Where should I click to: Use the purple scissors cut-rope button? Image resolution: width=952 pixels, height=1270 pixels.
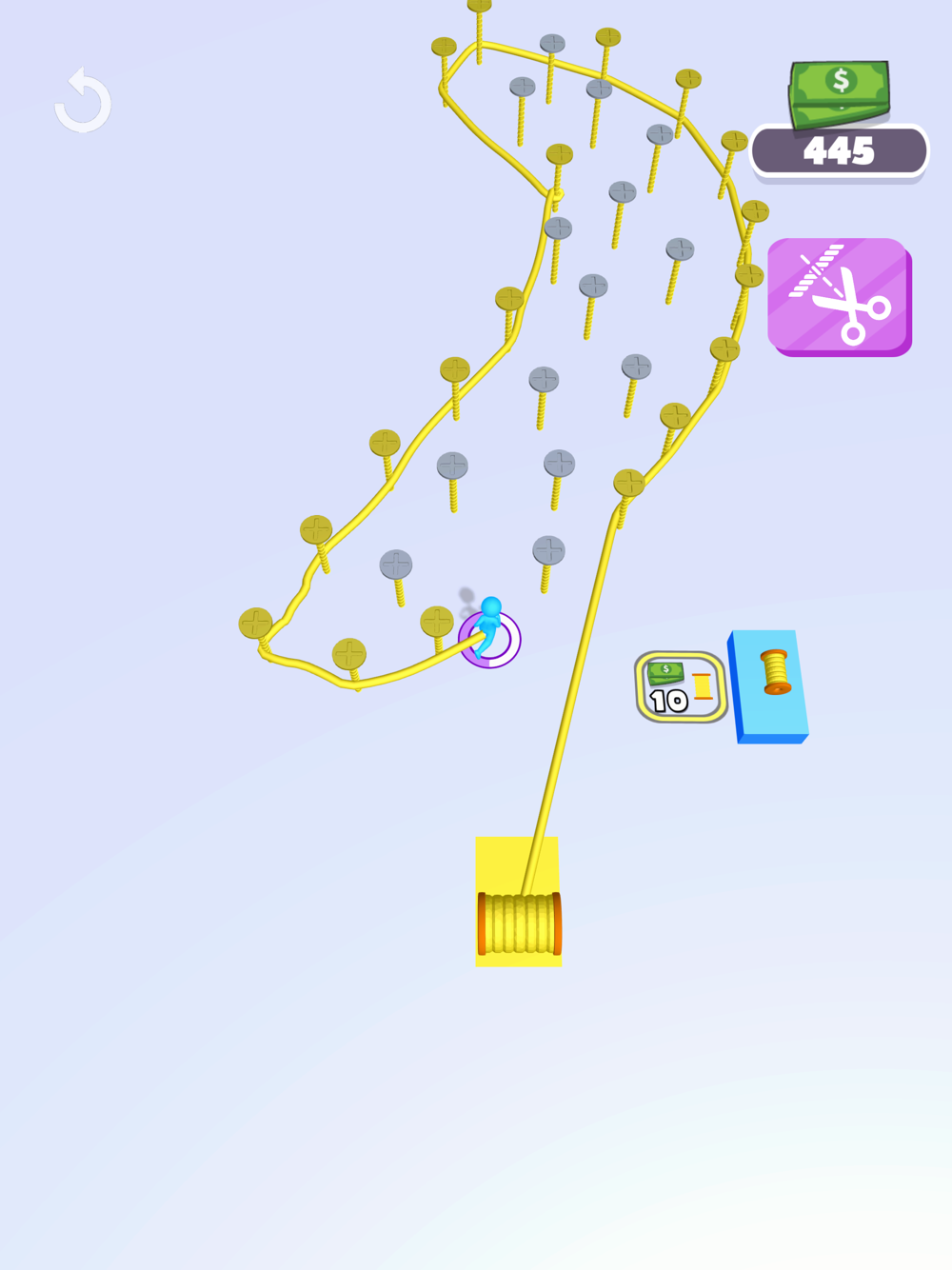pyautogui.click(x=840, y=297)
